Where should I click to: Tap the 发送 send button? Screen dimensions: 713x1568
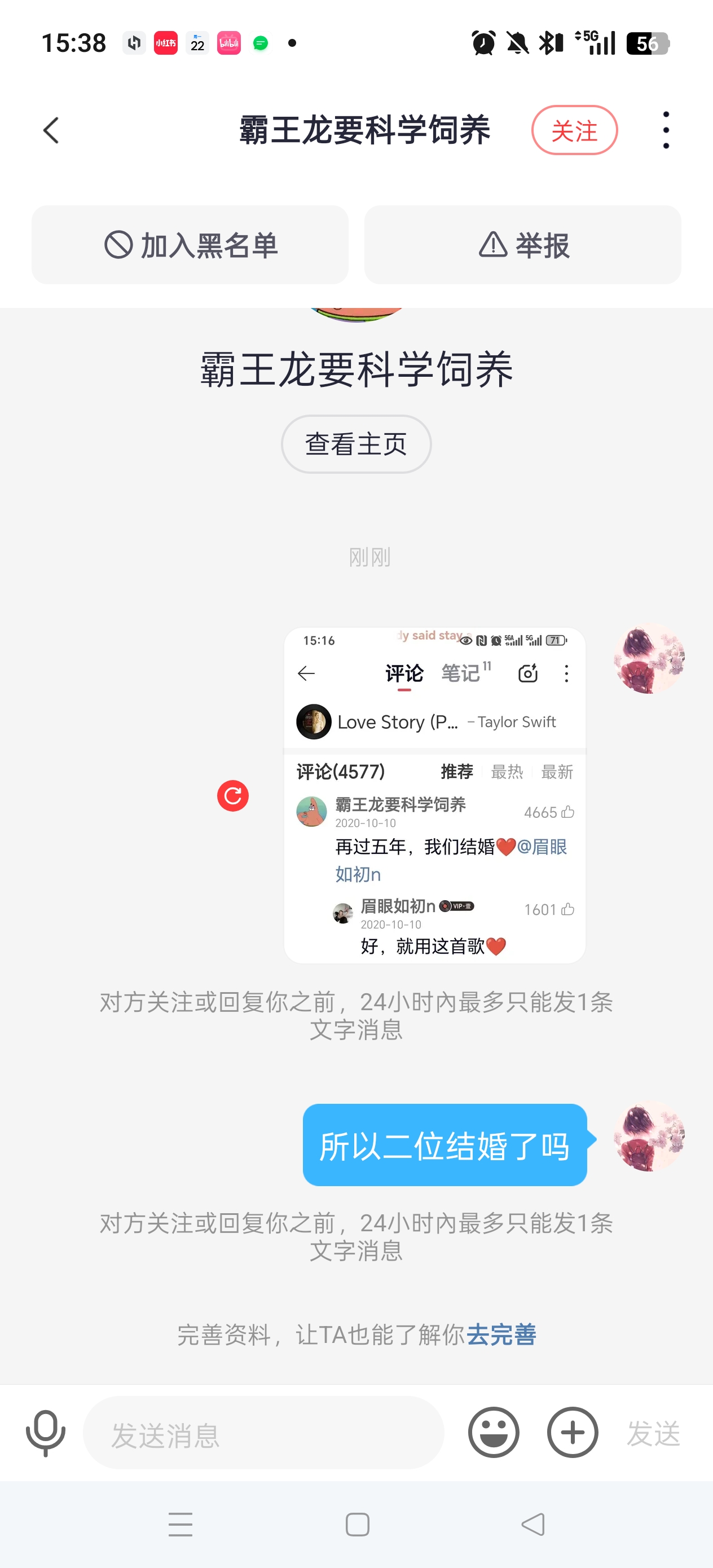653,1433
